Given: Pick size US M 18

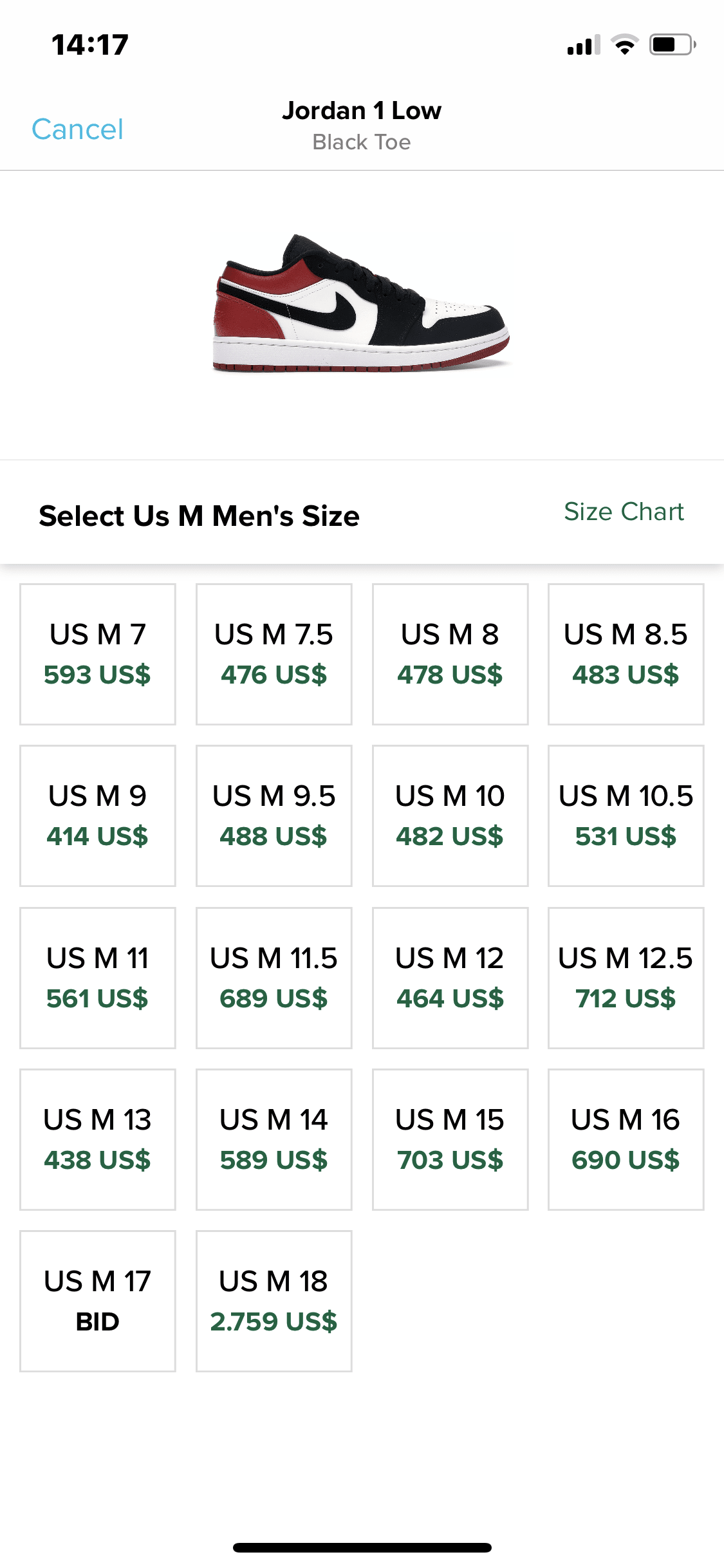Looking at the screenshot, I should tap(274, 1301).
